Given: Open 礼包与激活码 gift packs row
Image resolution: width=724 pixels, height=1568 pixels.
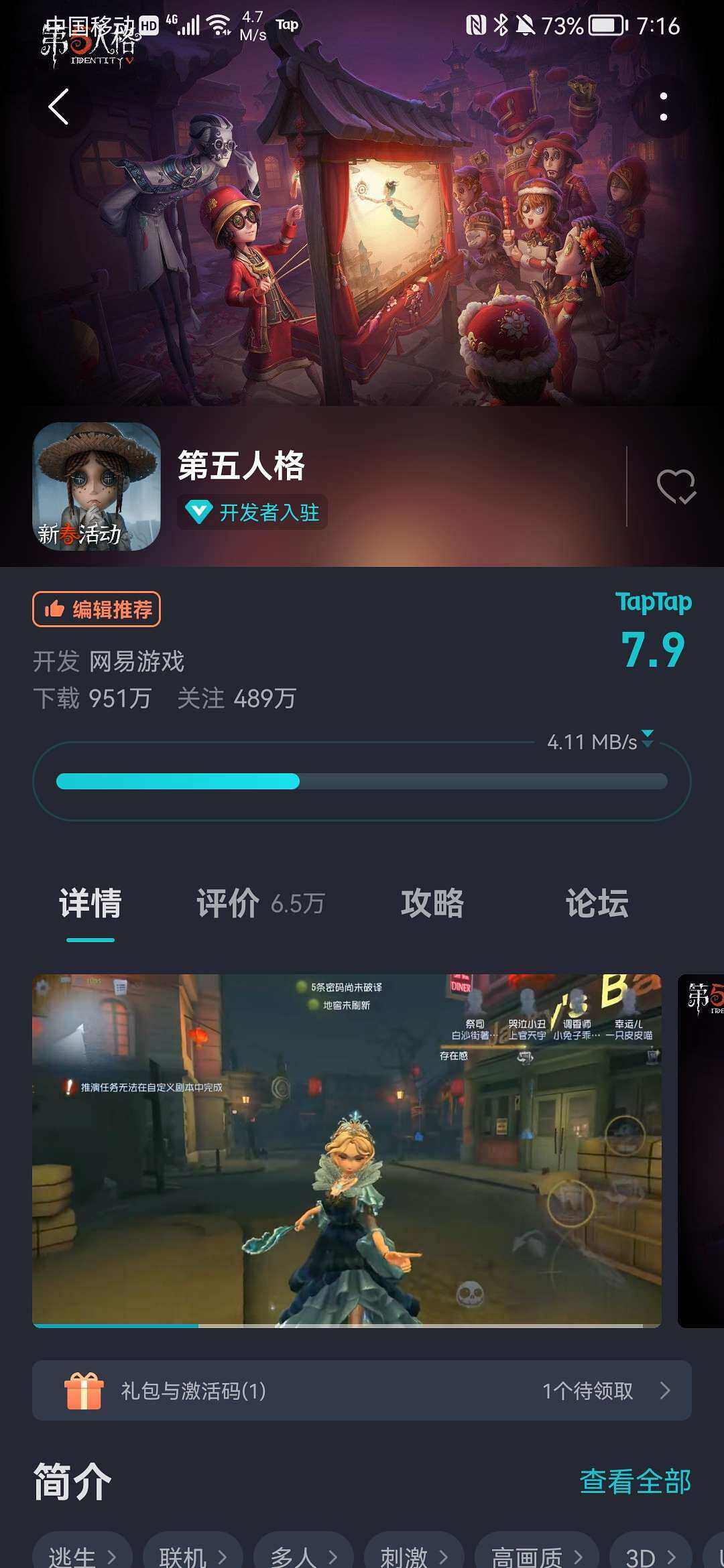Looking at the screenshot, I should tap(361, 1390).
